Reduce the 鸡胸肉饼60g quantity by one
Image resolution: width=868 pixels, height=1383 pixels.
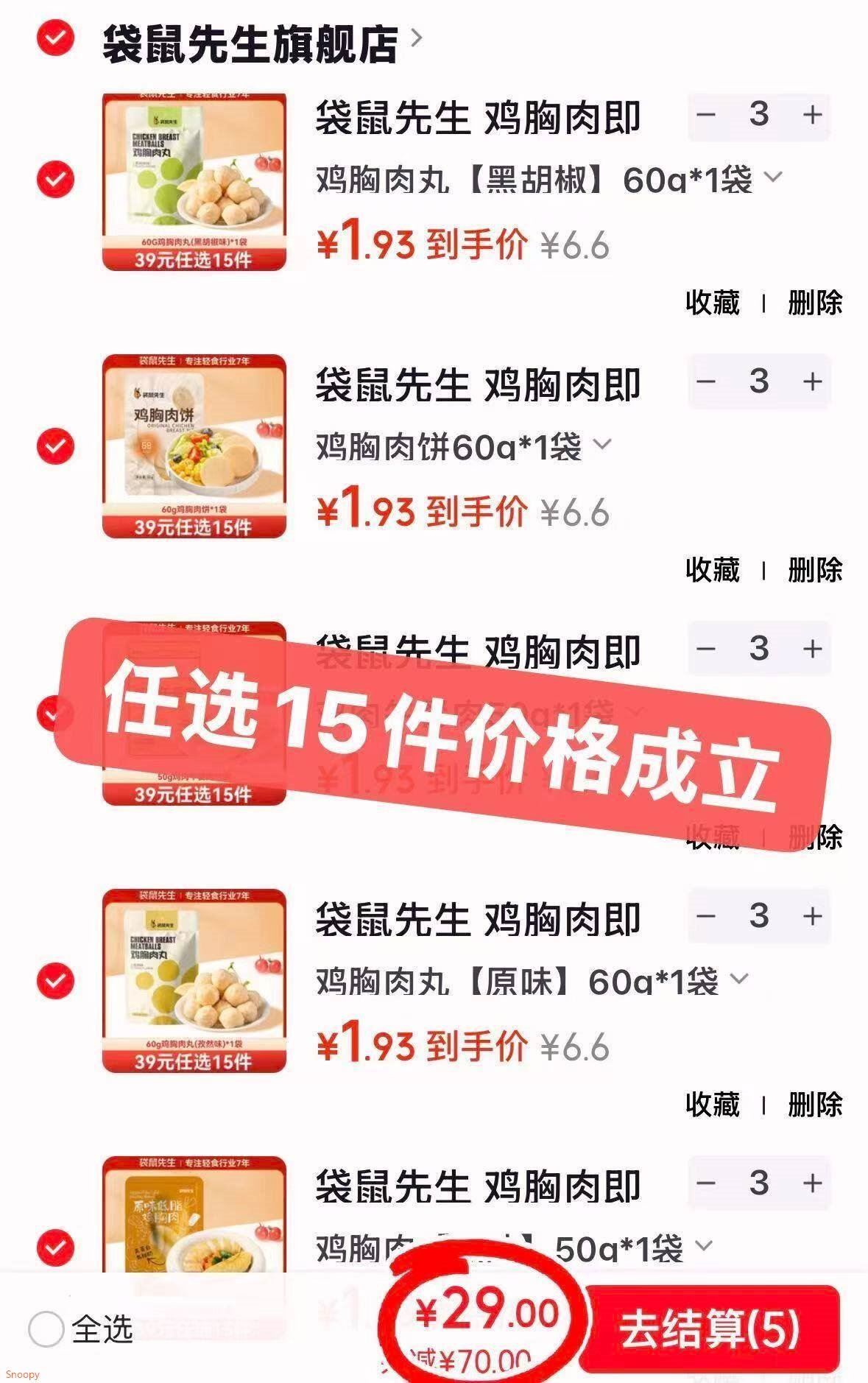[x=706, y=382]
